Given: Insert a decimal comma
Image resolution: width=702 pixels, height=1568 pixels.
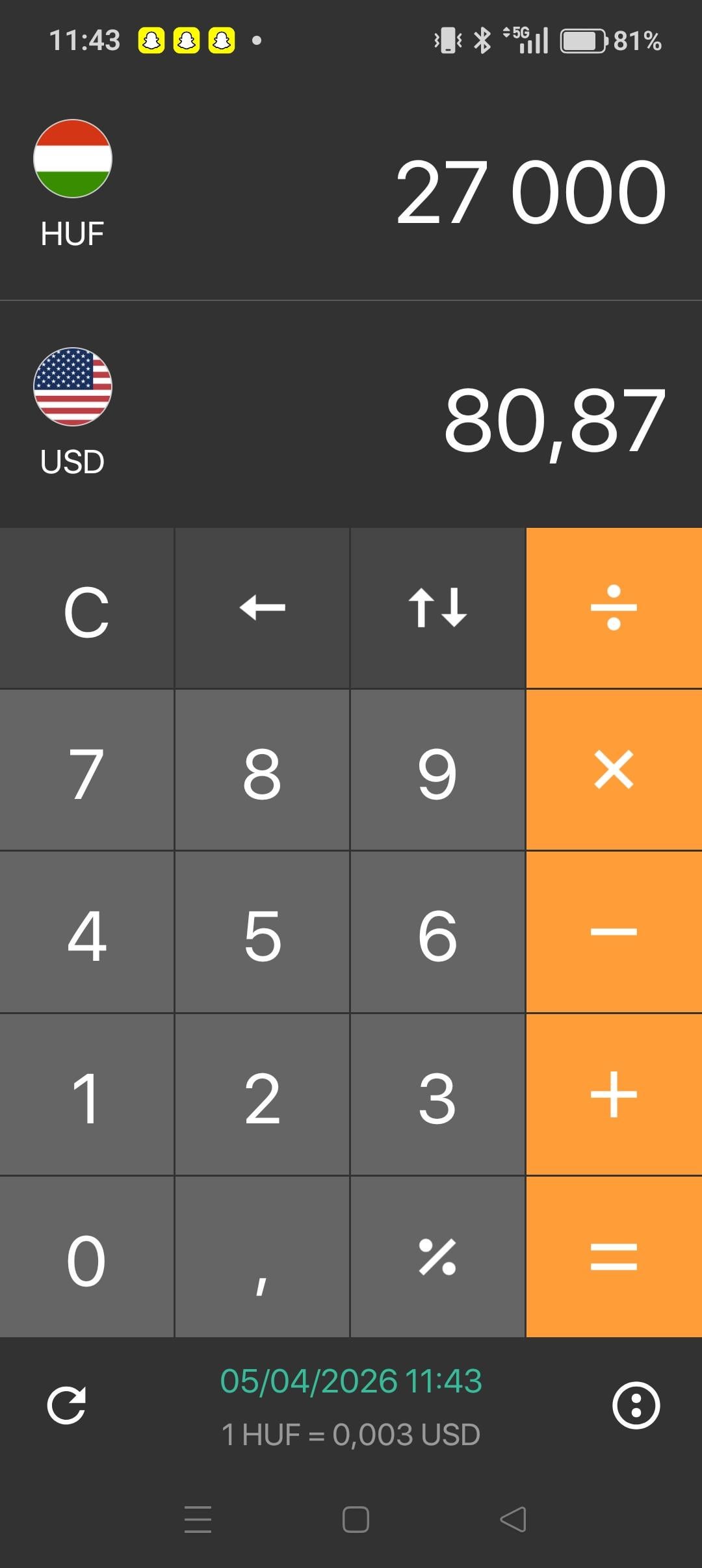Looking at the screenshot, I should coord(262,1257).
